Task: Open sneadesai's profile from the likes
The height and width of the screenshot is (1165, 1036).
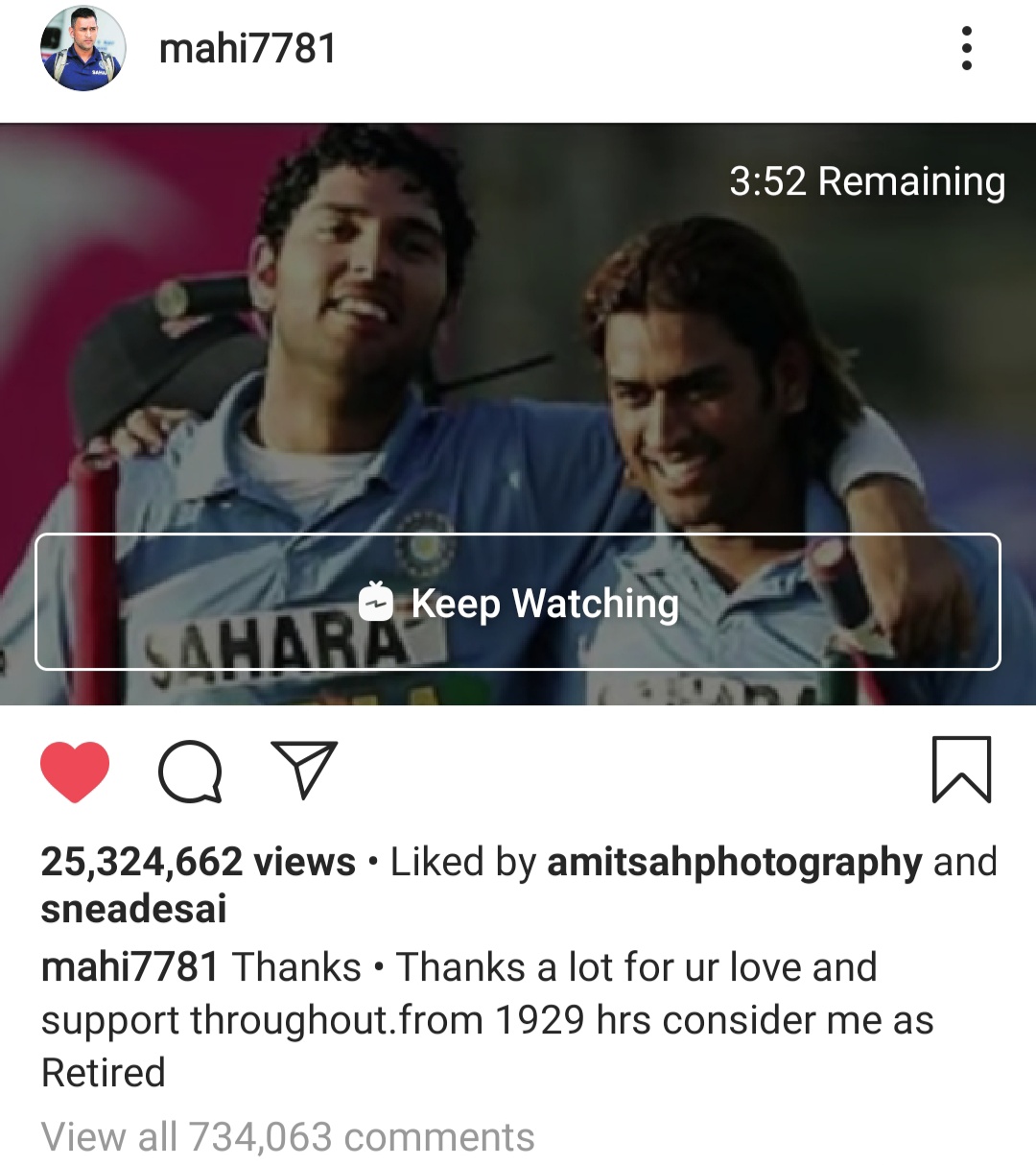Action: [x=133, y=909]
